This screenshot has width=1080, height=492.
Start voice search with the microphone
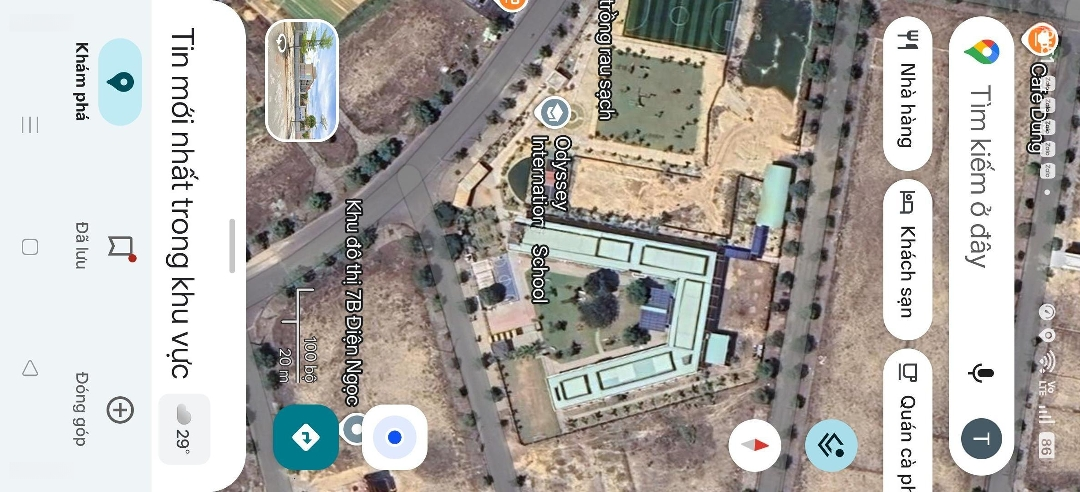(x=981, y=373)
